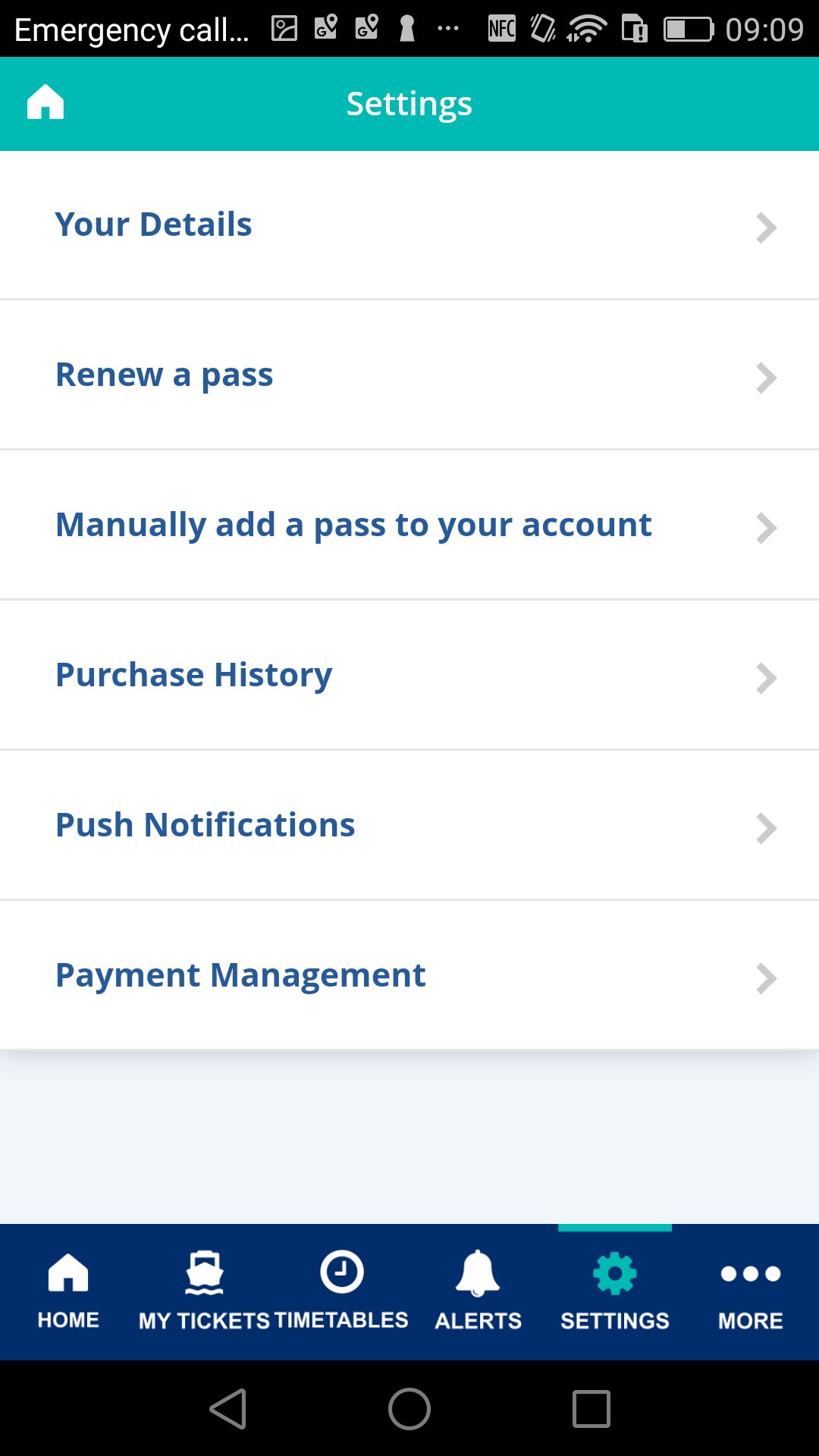Open Push Notifications settings
Screen dimensions: 819x1456
pos(409,826)
